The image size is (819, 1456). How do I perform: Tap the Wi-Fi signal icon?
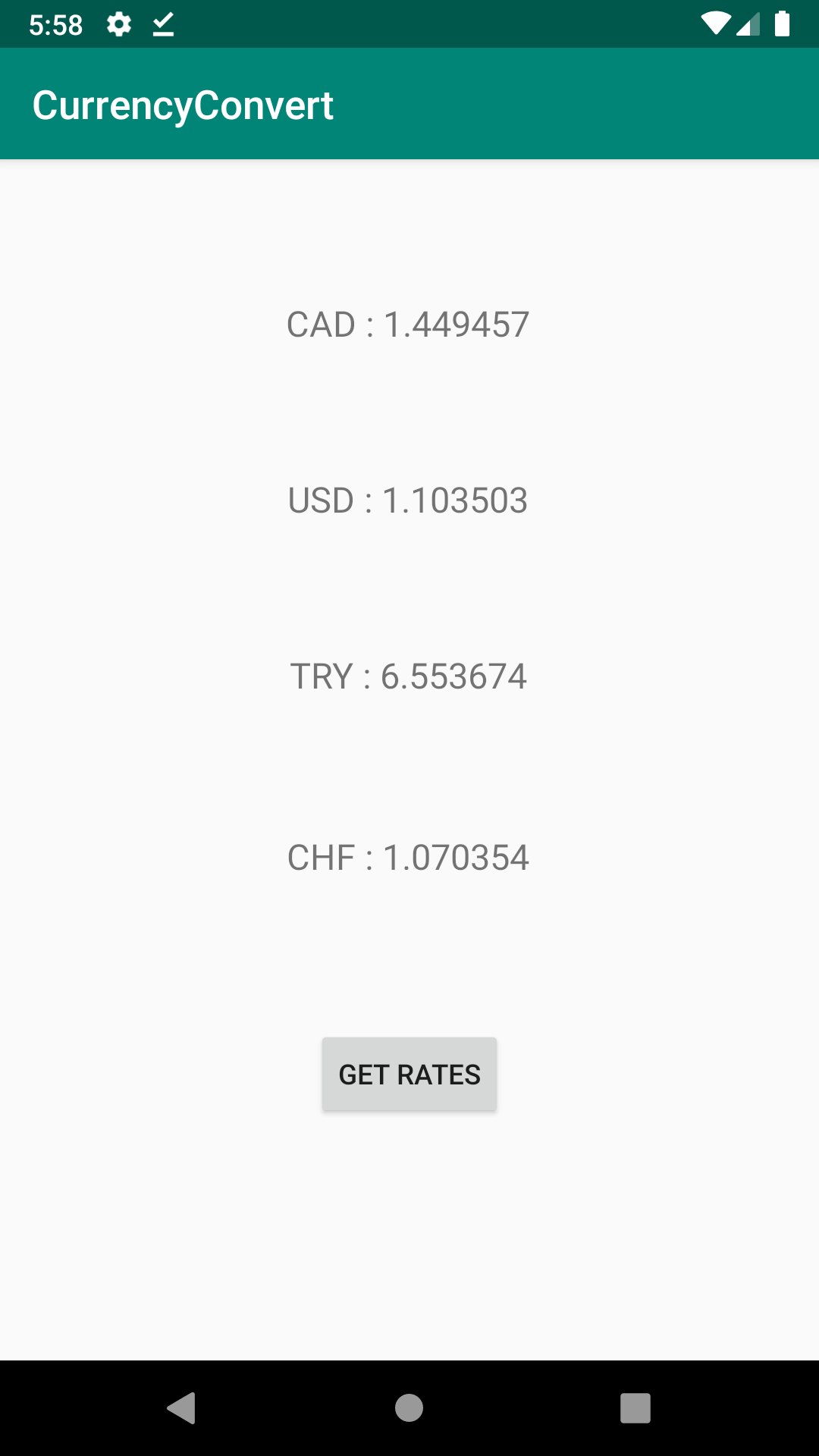[x=716, y=24]
